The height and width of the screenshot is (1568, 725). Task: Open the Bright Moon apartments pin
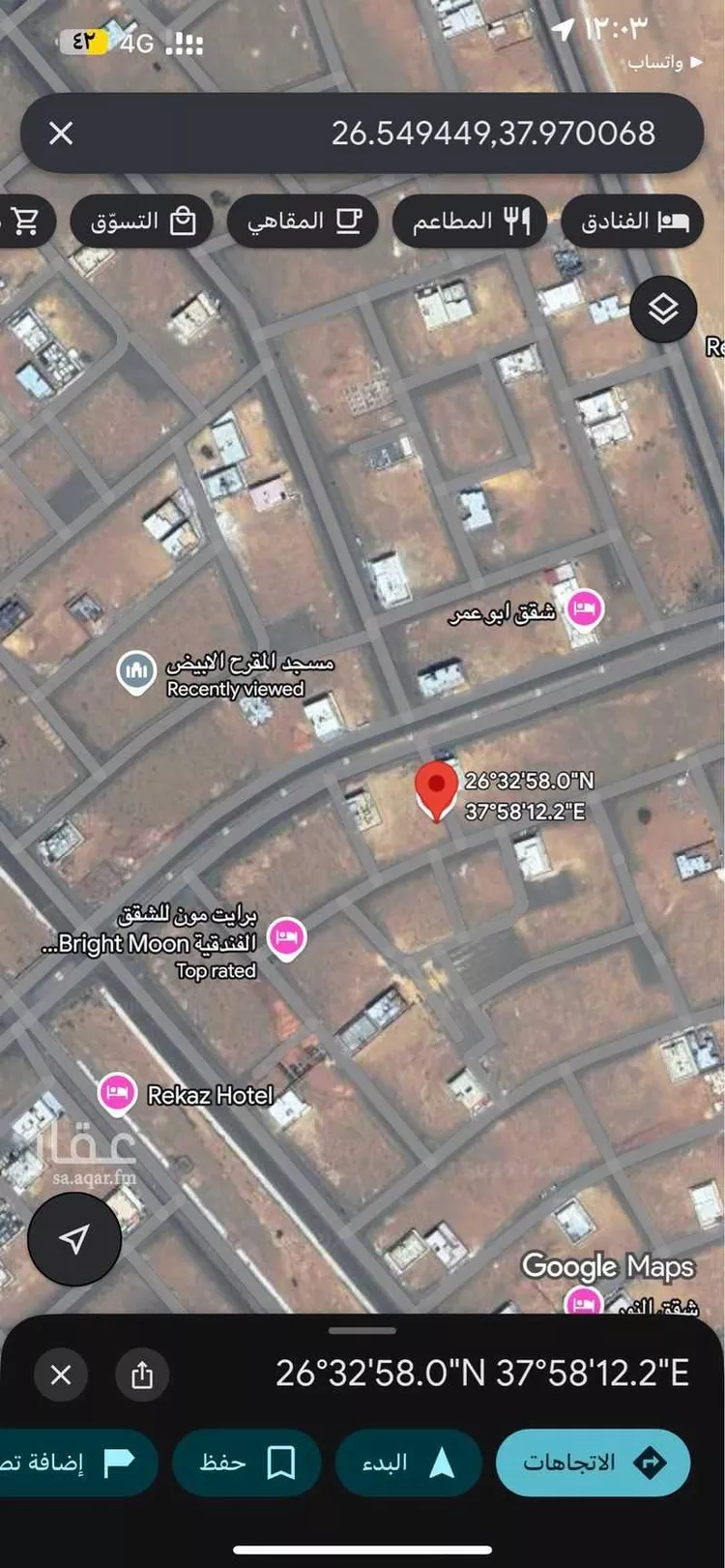(x=286, y=937)
